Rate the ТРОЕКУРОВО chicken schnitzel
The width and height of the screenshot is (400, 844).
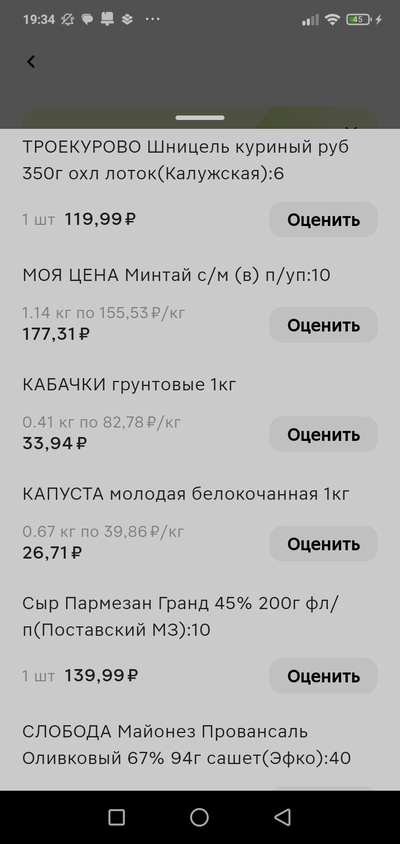324,220
